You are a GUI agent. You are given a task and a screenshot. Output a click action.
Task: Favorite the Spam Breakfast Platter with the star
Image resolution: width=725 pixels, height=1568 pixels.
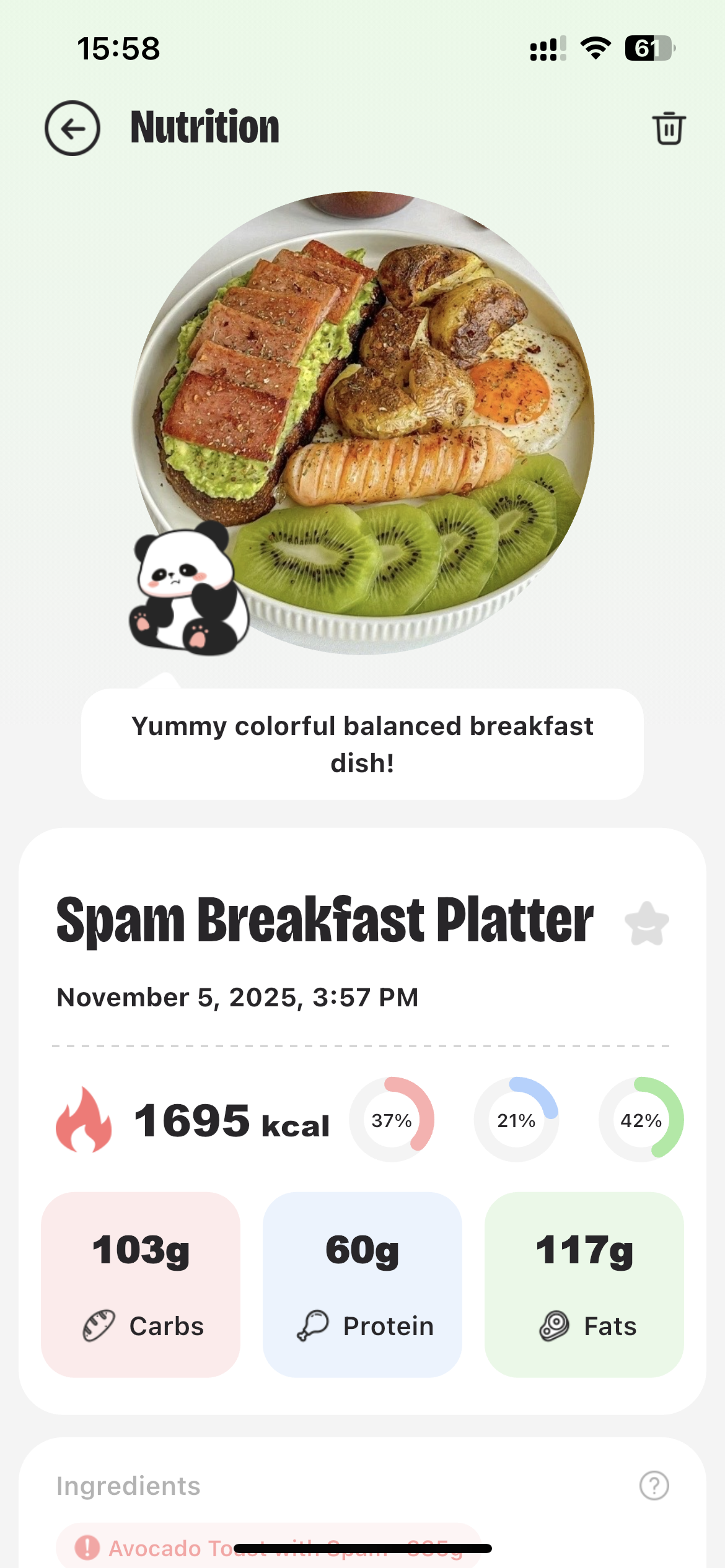[x=646, y=924]
